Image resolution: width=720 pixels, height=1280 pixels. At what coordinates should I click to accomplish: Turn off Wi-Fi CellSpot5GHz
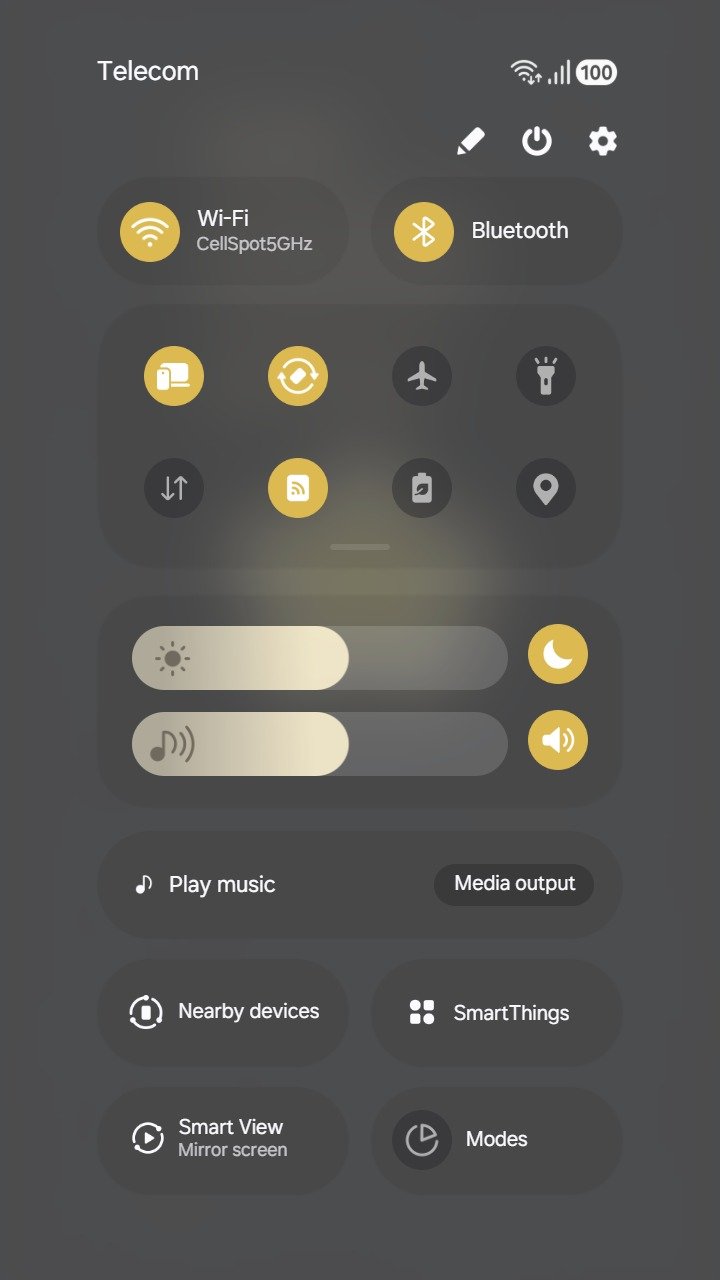click(150, 231)
